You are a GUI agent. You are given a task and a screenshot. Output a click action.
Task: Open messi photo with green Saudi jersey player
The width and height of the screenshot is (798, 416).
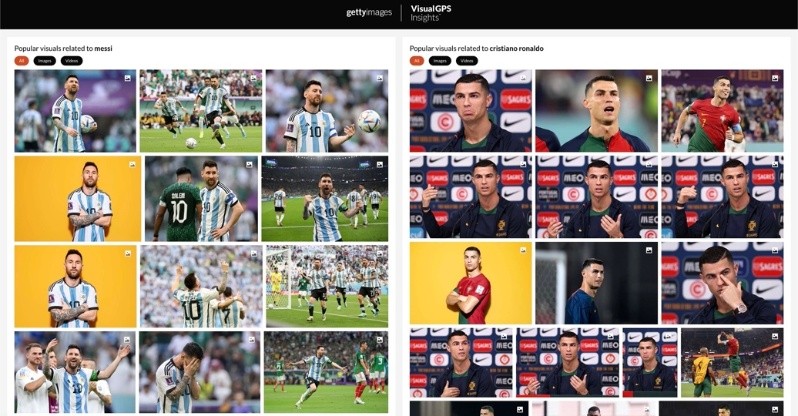[x=201, y=198]
